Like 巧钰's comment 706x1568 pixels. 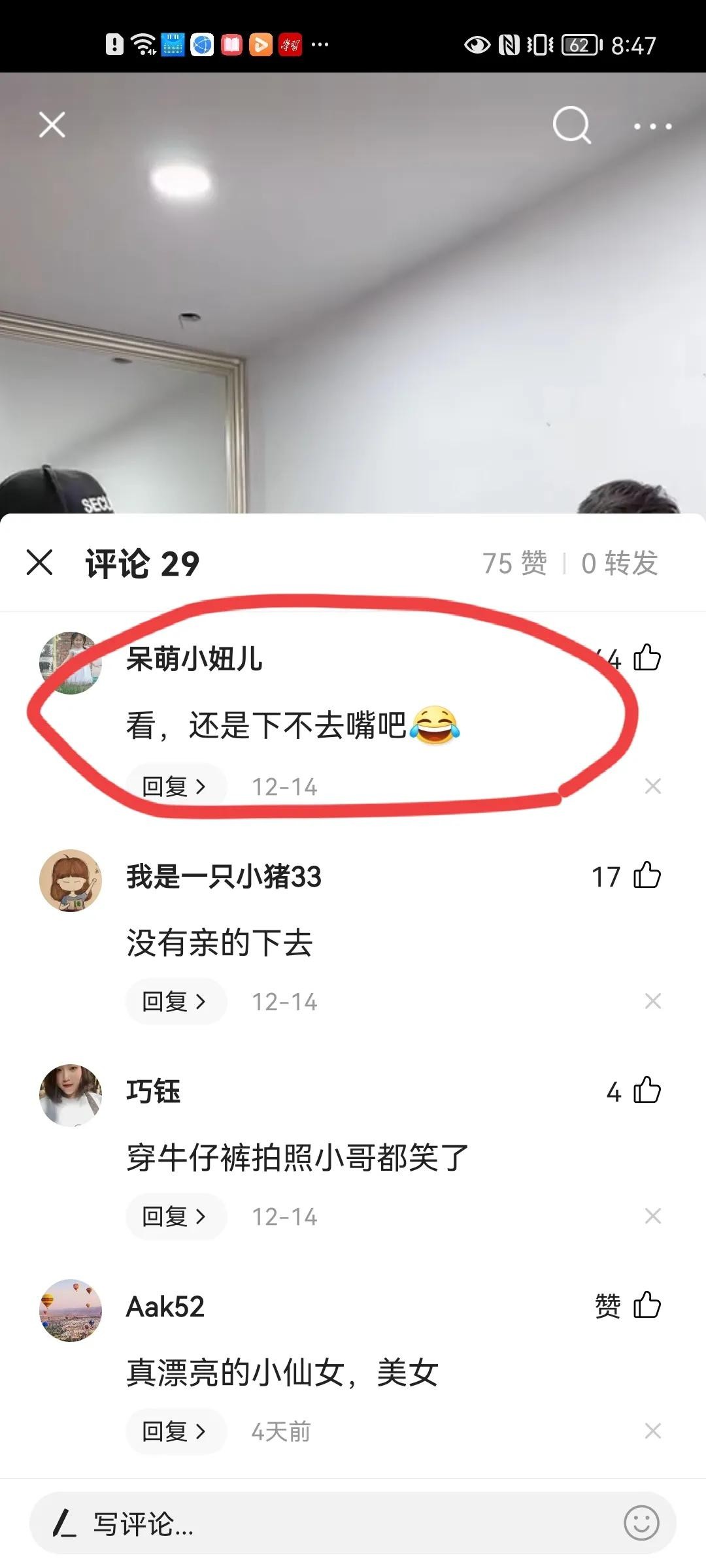647,1090
